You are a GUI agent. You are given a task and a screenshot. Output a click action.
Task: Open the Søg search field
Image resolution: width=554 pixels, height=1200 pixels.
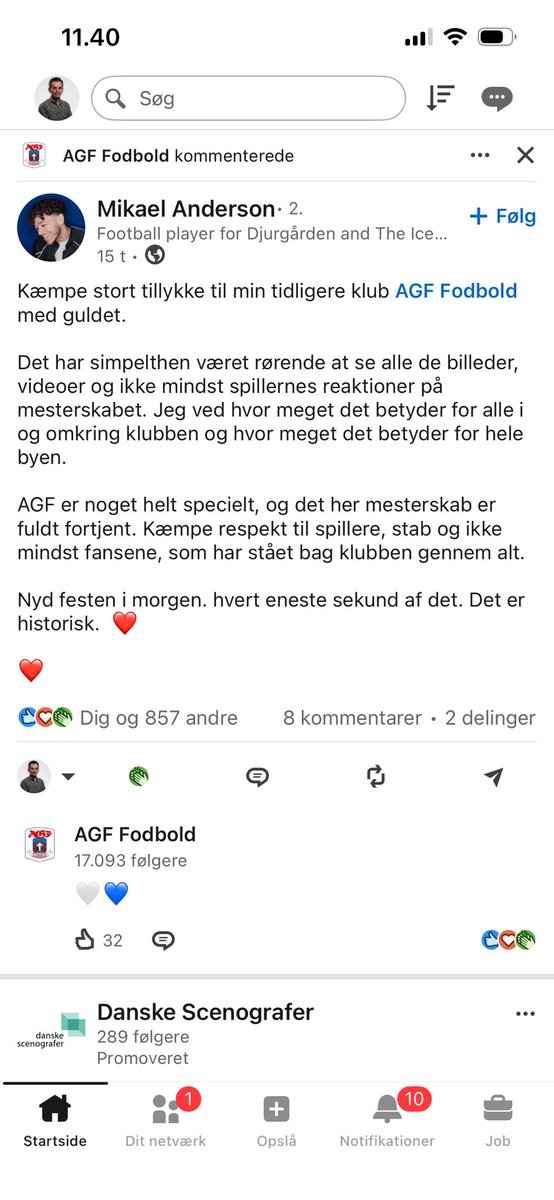248,98
